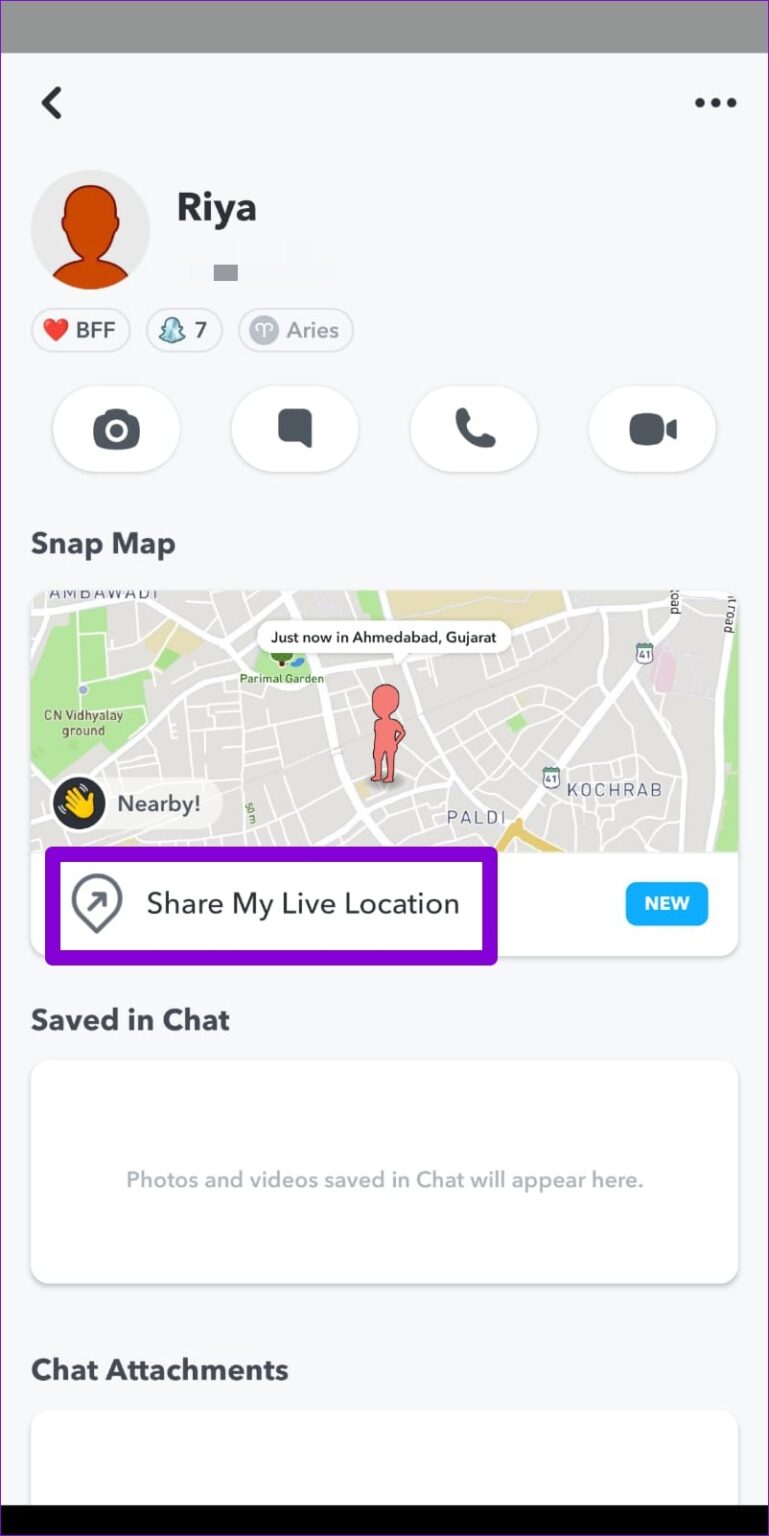Go back with the arrow at top left
The width and height of the screenshot is (769, 1536).
(x=52, y=102)
